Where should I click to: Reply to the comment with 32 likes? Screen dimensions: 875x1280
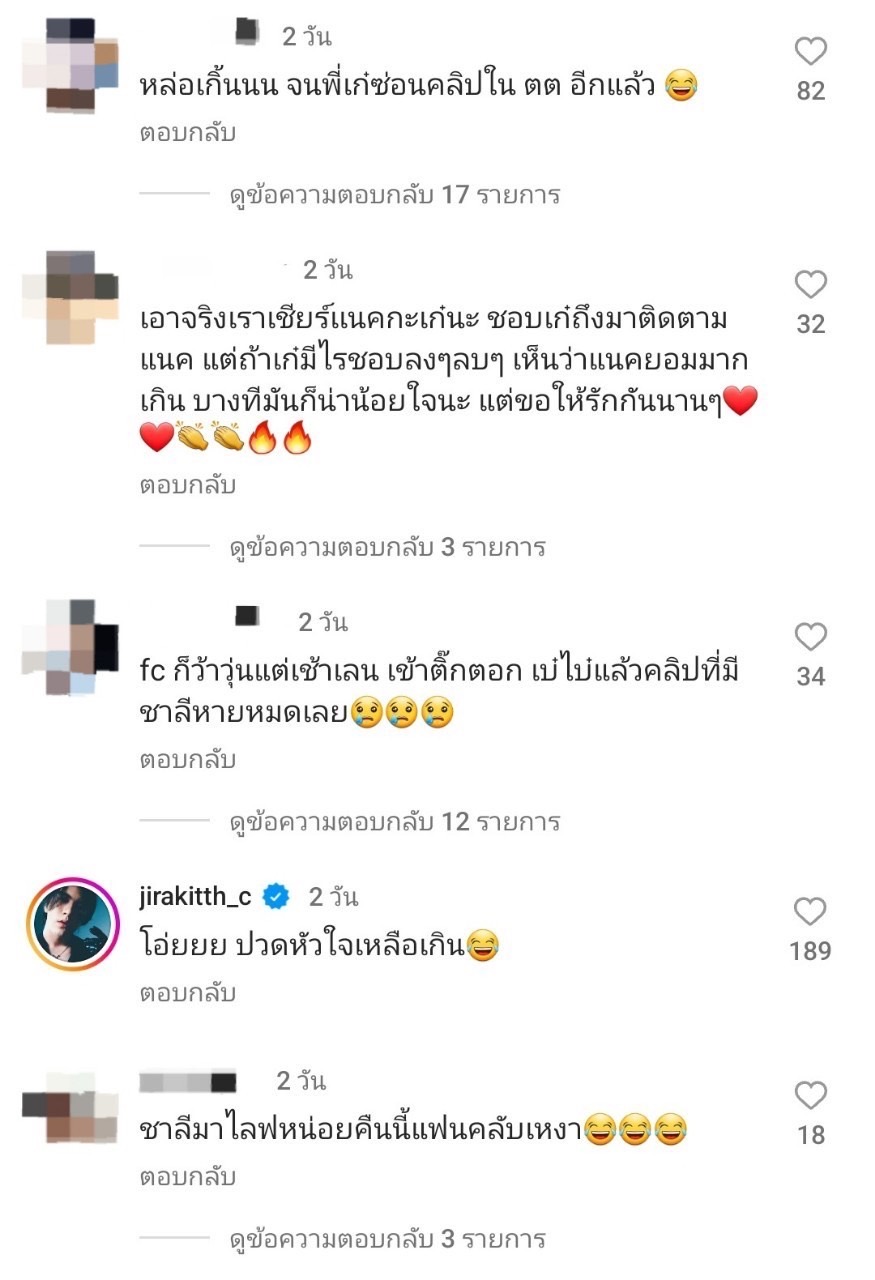click(x=187, y=486)
